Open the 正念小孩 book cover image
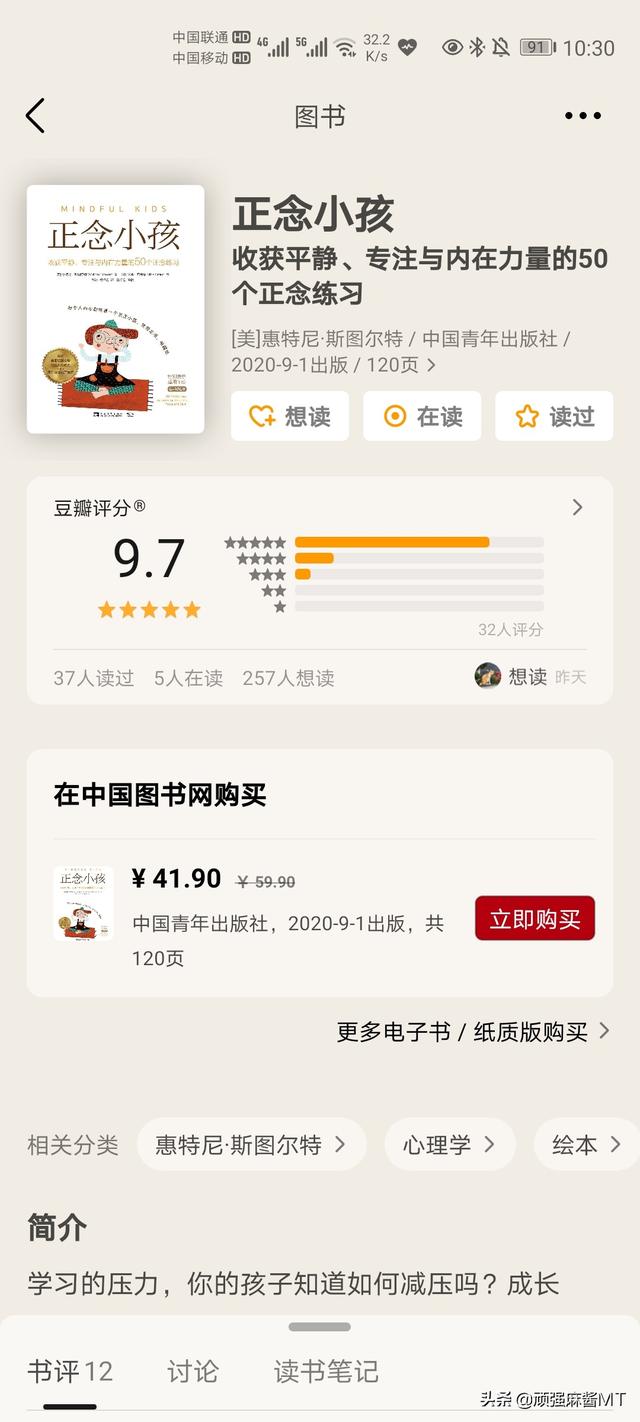Image resolution: width=640 pixels, height=1422 pixels. point(116,308)
